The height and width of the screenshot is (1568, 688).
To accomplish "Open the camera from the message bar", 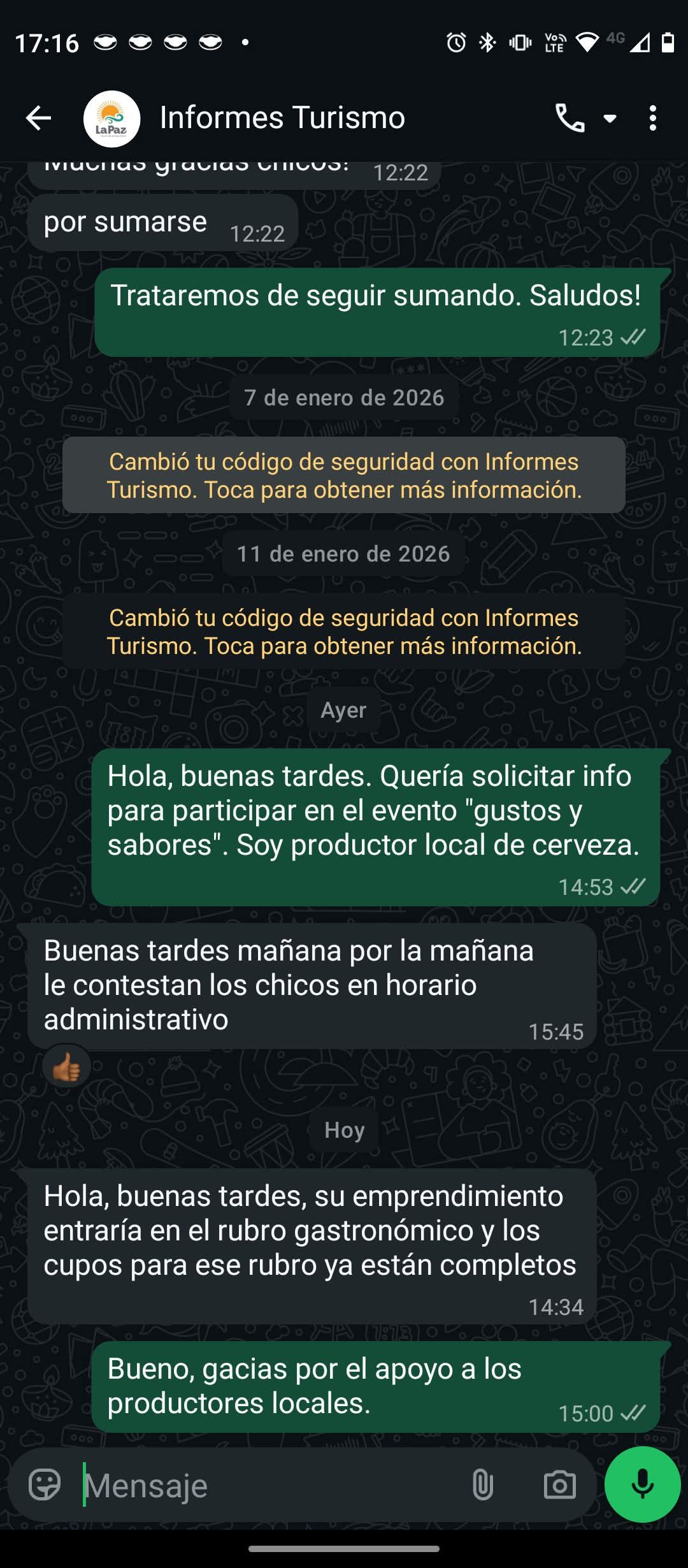I will (559, 1485).
